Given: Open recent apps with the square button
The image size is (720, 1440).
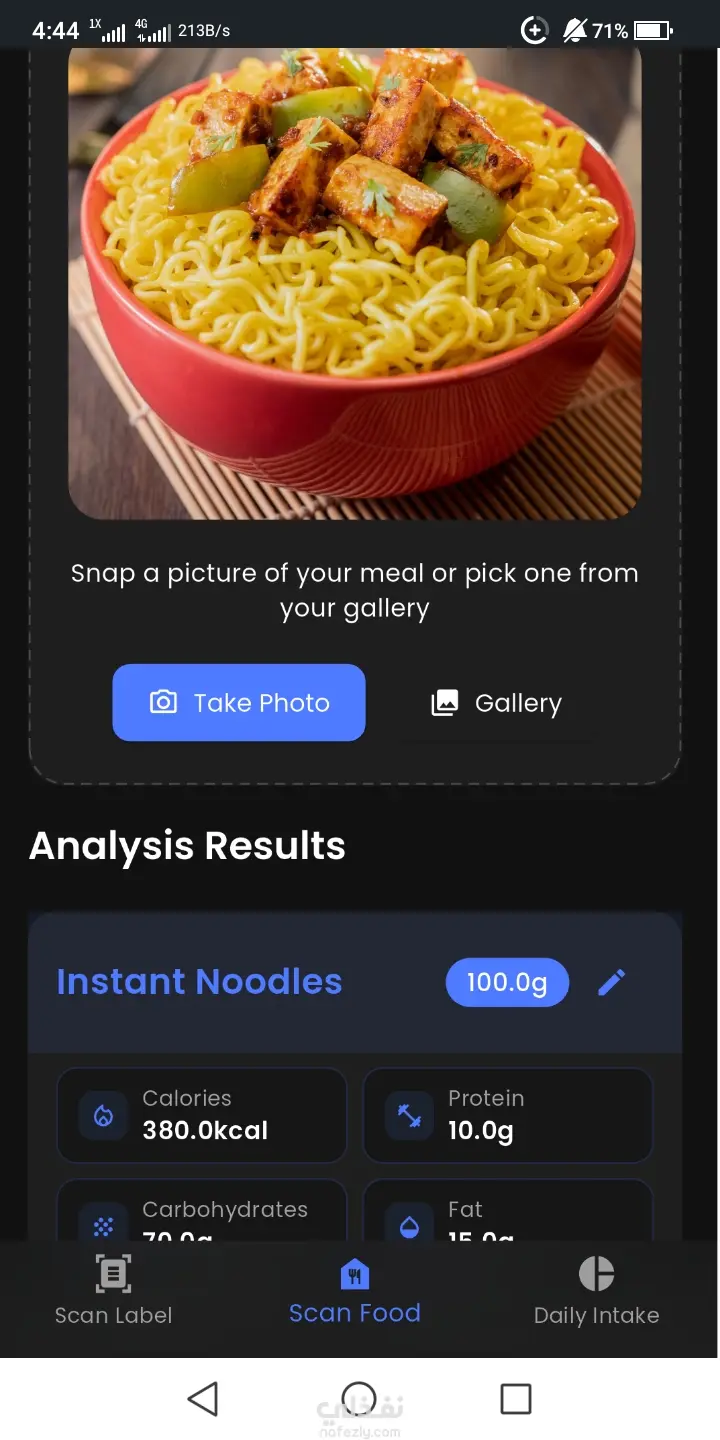Looking at the screenshot, I should point(515,1399).
